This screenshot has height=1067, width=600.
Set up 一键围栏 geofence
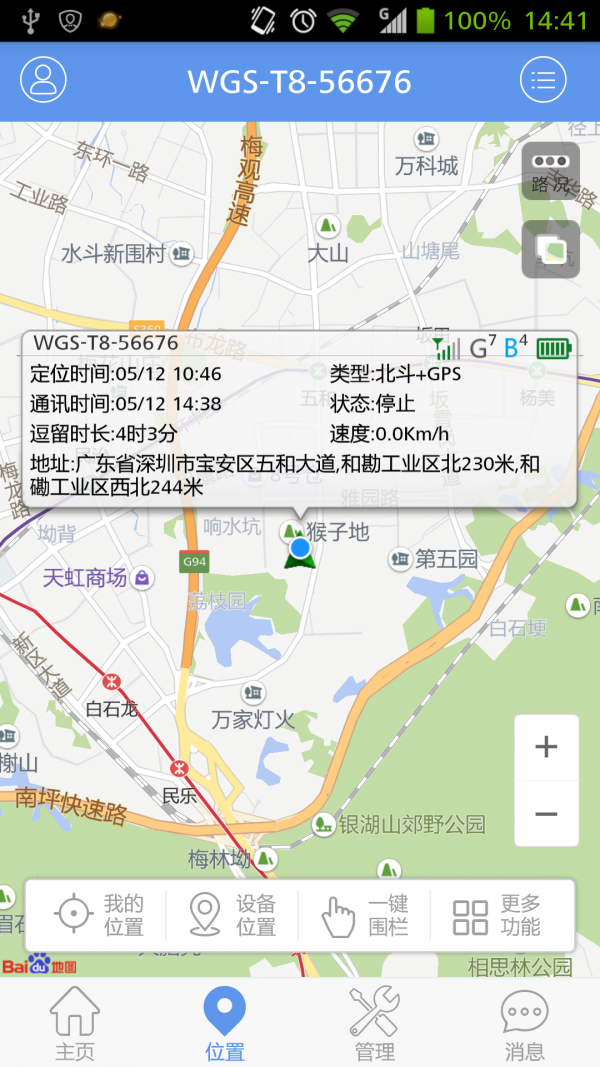coord(364,915)
